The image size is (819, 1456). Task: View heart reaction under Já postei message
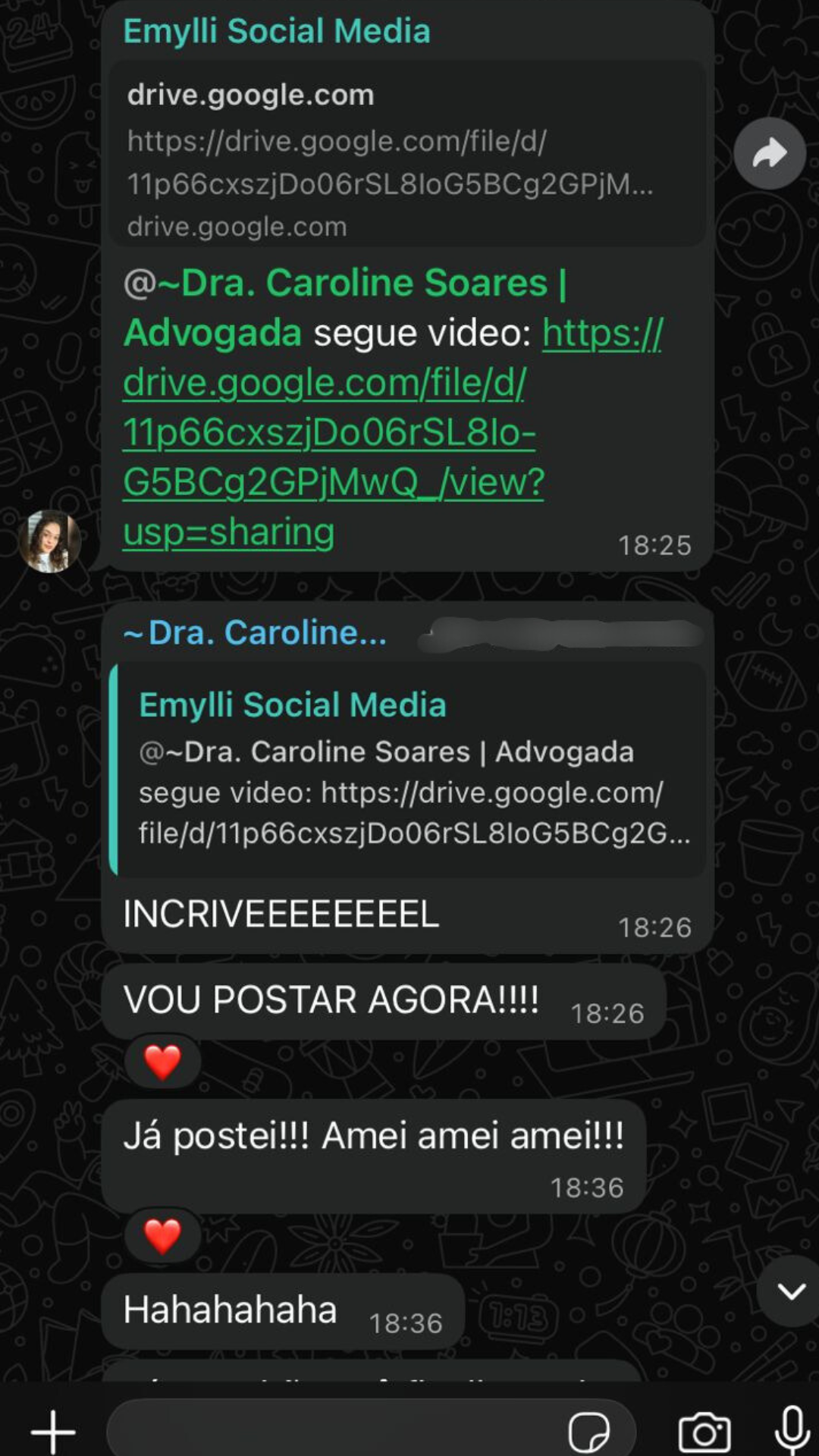coord(162,1236)
